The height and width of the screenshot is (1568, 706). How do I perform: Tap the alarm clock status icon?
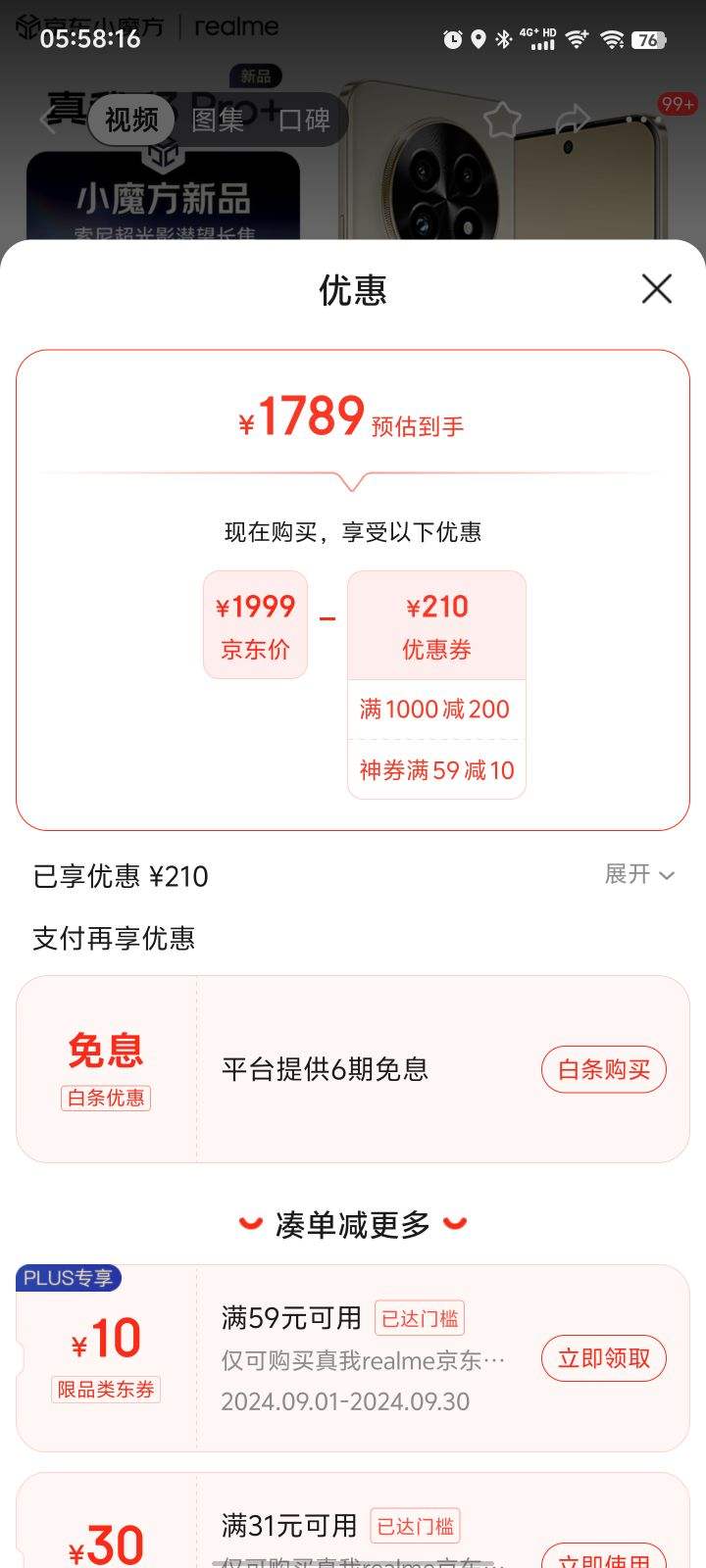[x=452, y=38]
